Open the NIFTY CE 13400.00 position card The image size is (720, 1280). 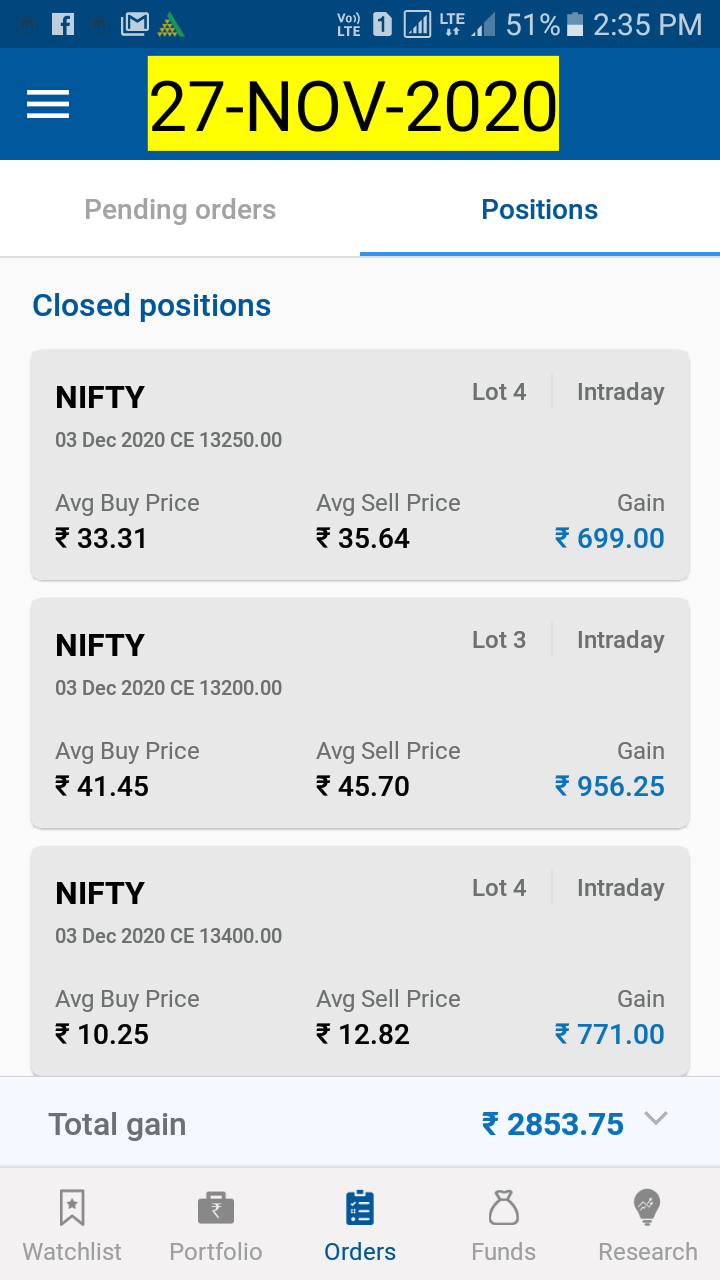[360, 961]
